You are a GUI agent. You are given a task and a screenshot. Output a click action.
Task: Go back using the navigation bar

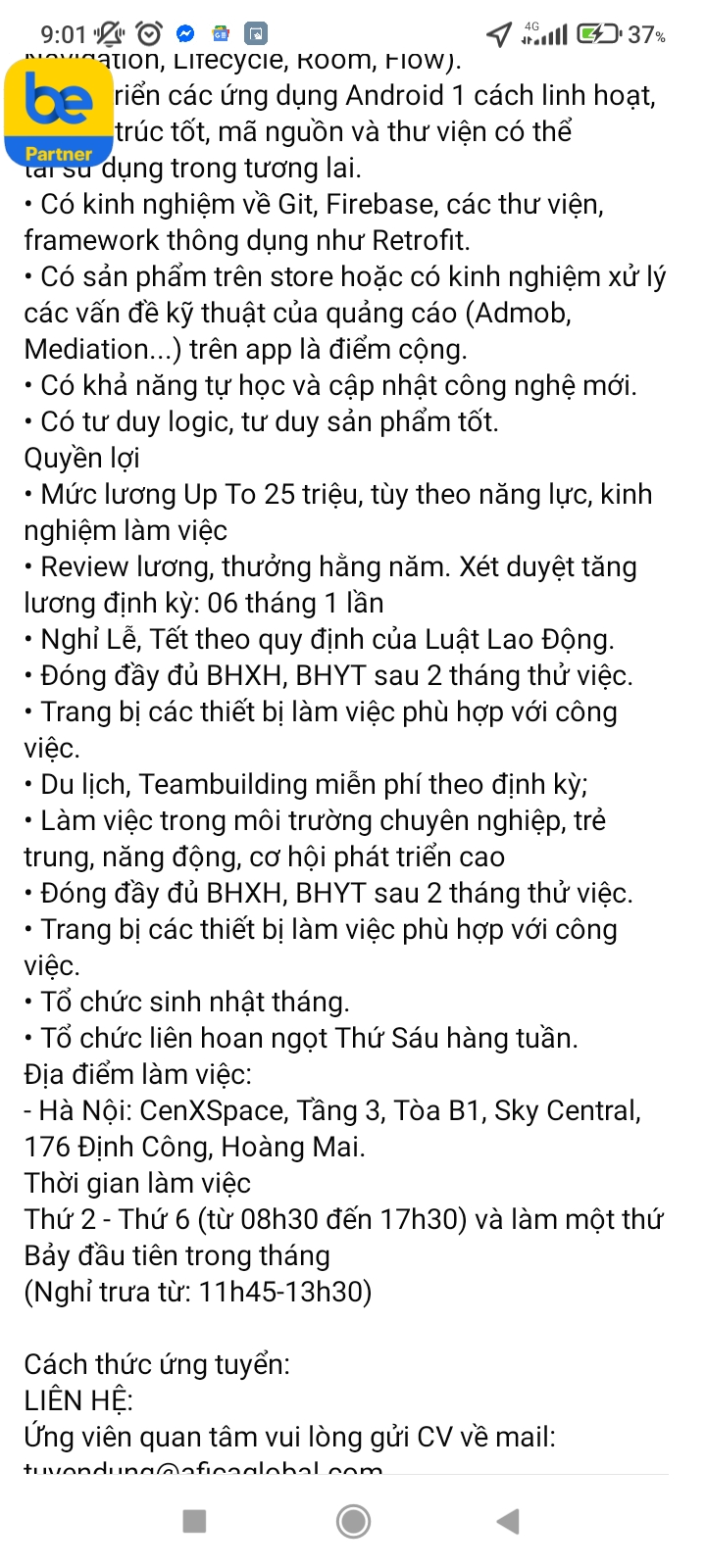click(507, 1520)
